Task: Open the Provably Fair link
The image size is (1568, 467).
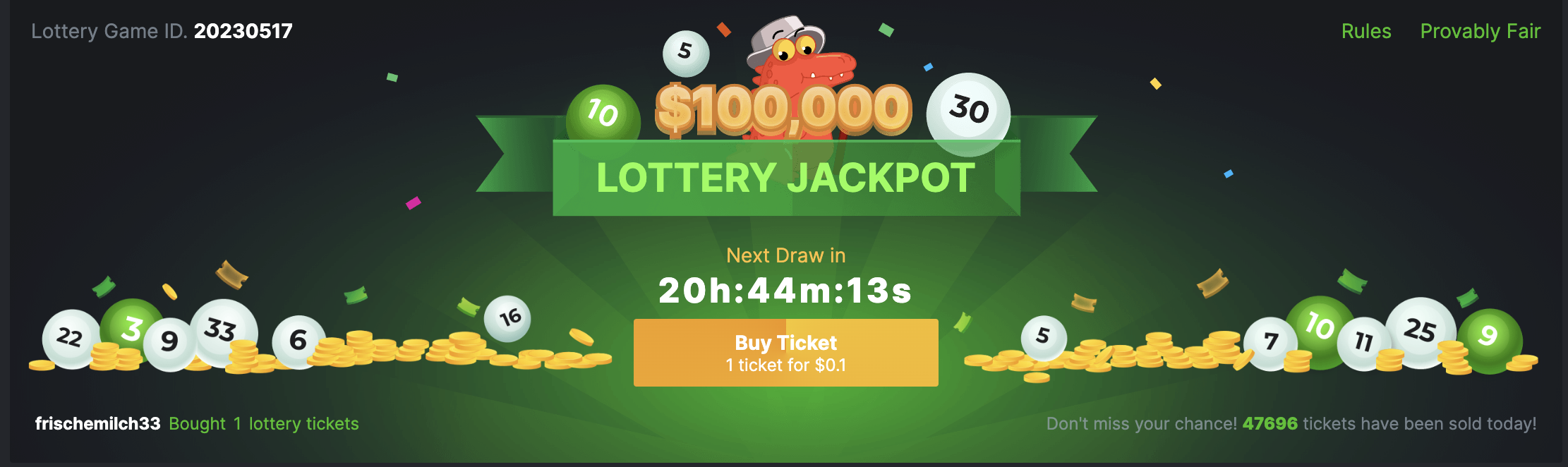Action: click(x=1480, y=31)
